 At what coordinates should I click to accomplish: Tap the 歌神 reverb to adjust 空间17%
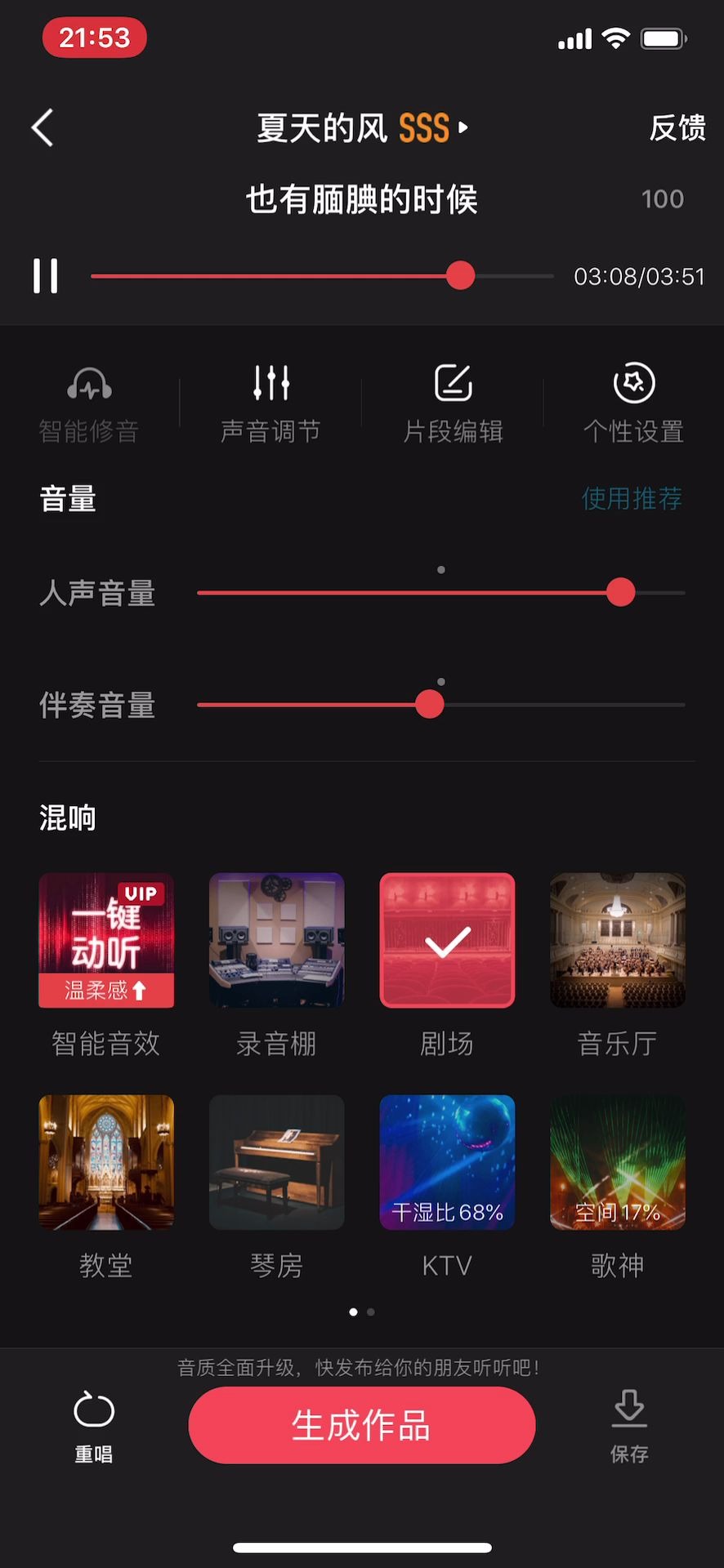[618, 1161]
